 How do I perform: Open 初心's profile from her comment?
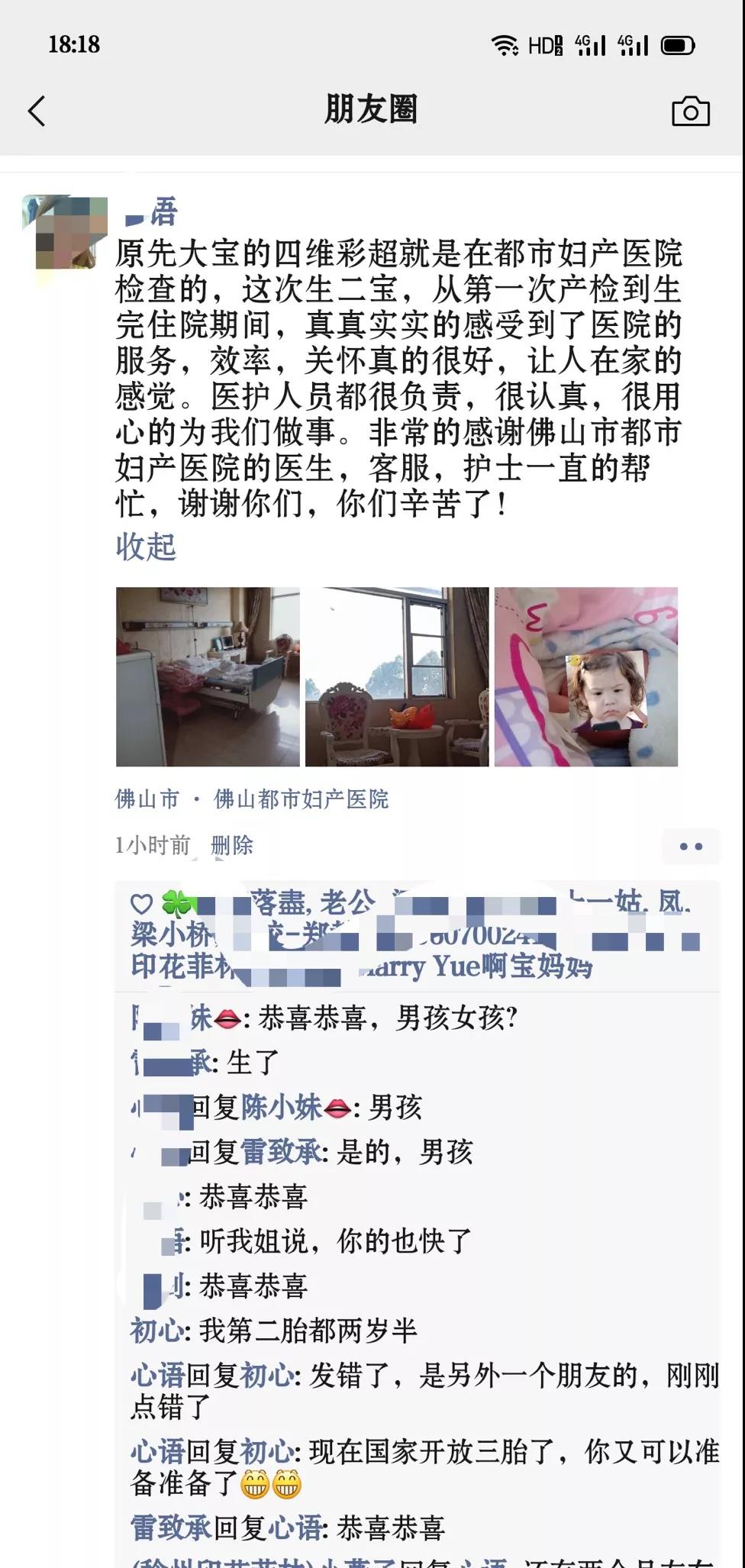click(156, 1331)
